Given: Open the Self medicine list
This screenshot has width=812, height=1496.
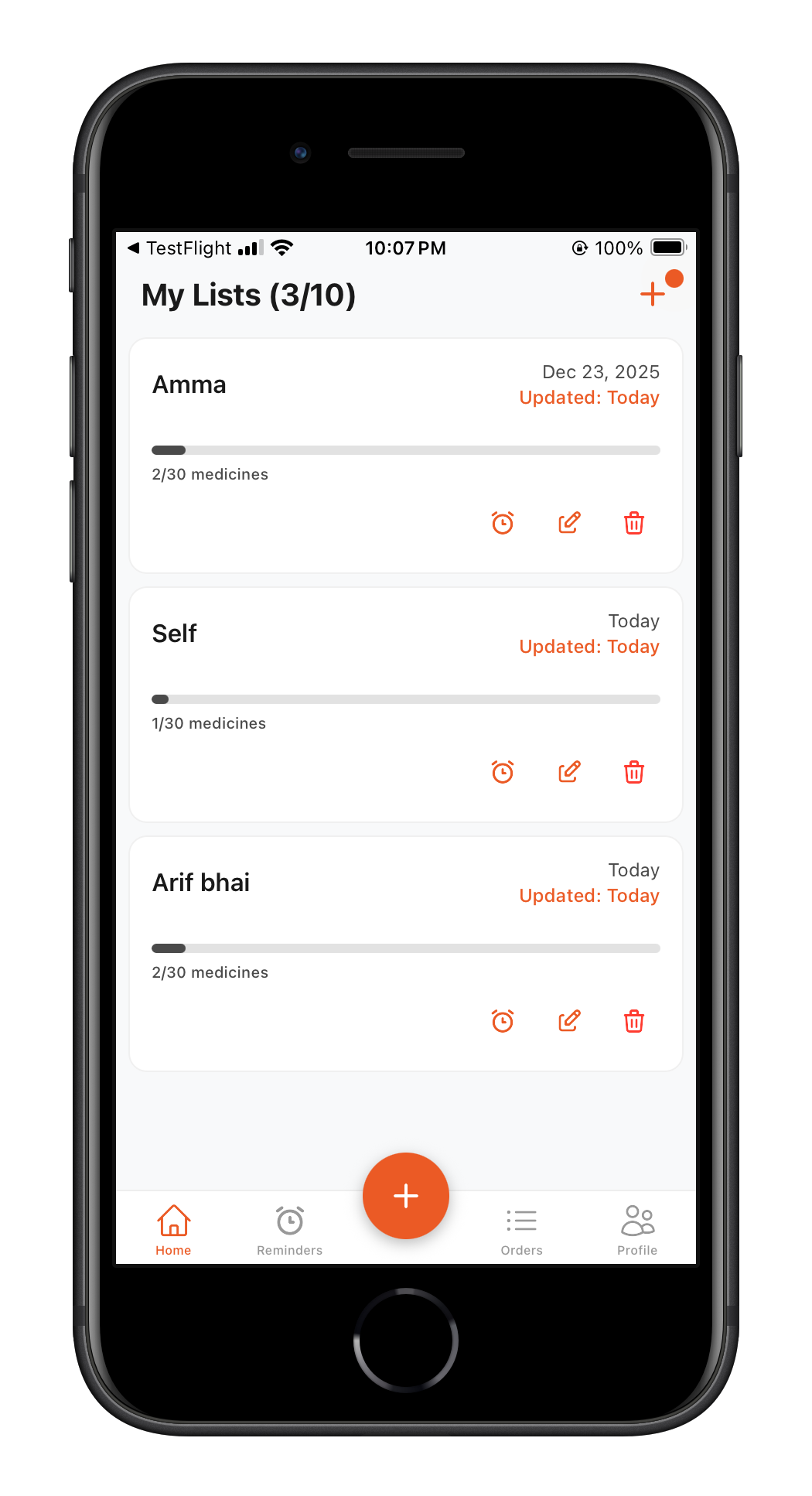Looking at the screenshot, I should tap(175, 634).
